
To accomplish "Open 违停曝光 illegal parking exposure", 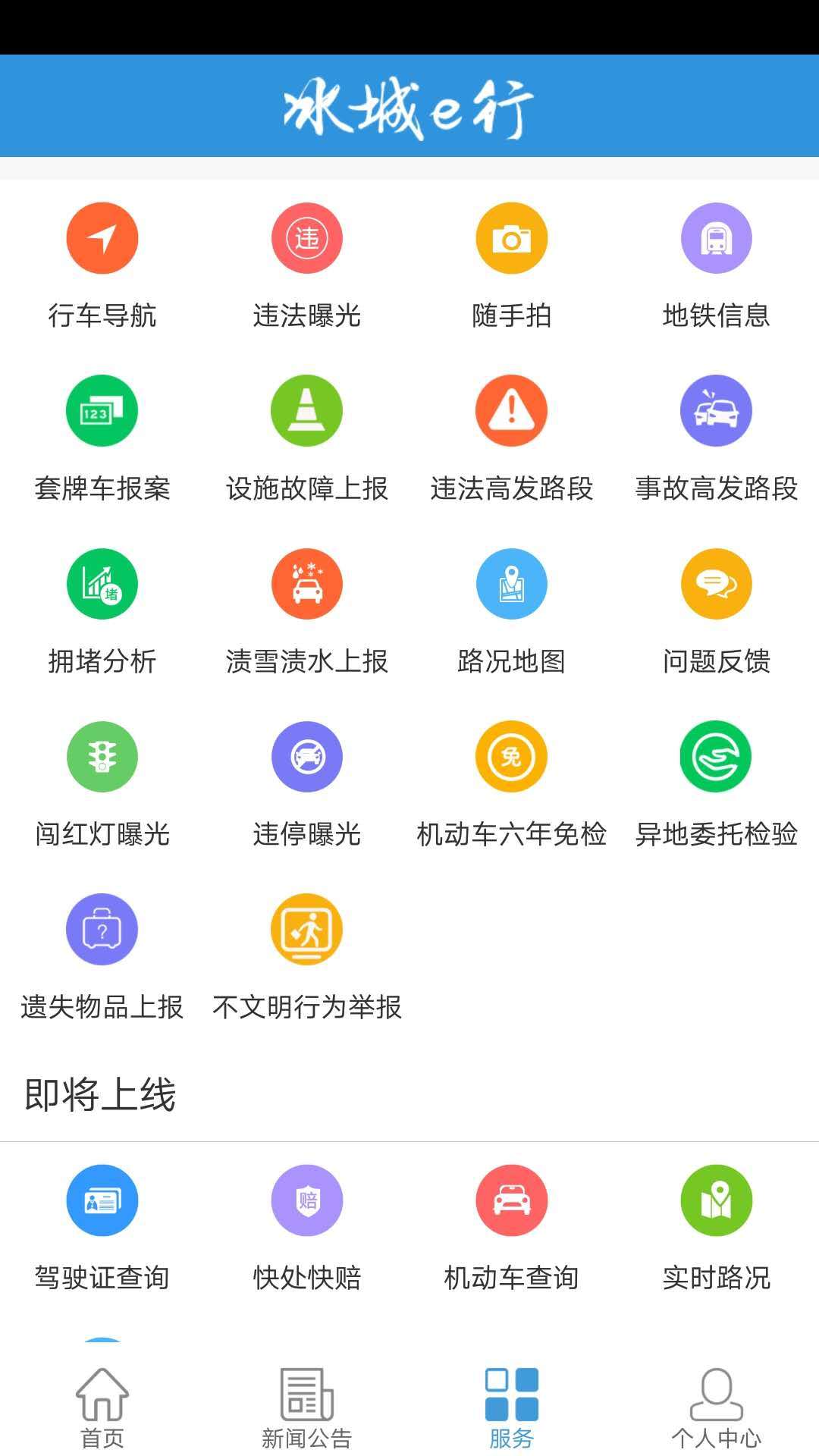I will (x=306, y=756).
